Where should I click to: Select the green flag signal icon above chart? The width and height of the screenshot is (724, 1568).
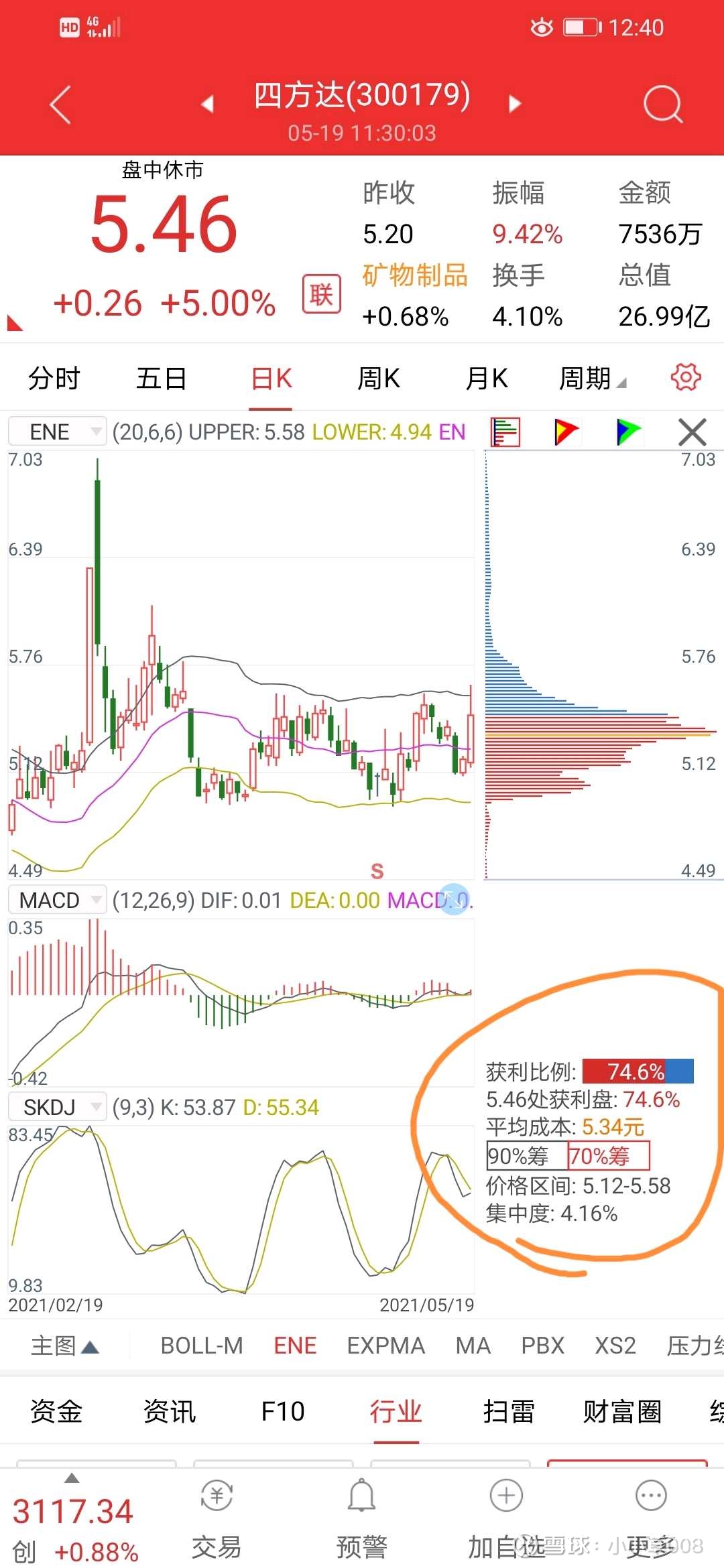627,431
